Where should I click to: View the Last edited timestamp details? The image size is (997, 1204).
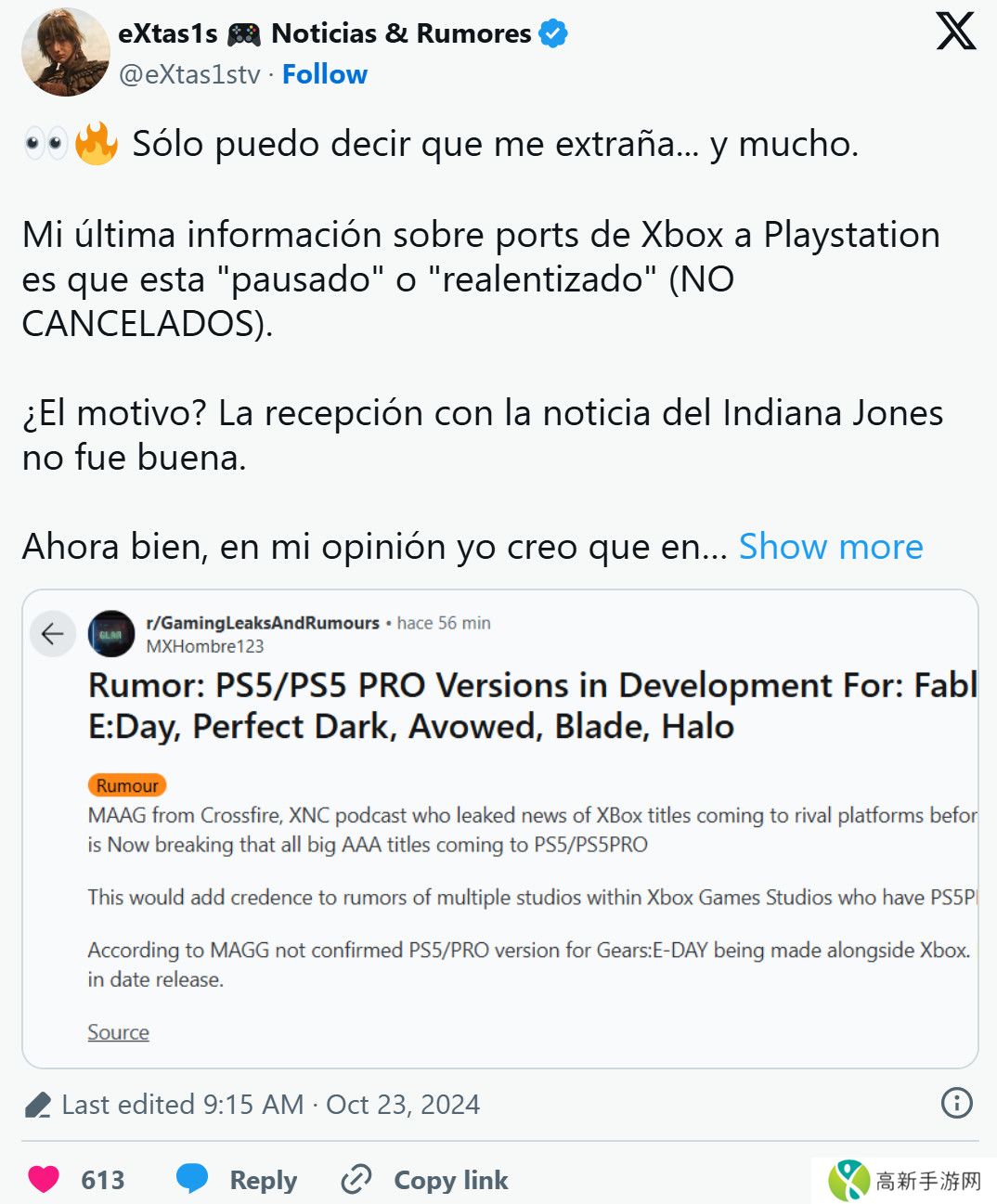pos(270,1105)
